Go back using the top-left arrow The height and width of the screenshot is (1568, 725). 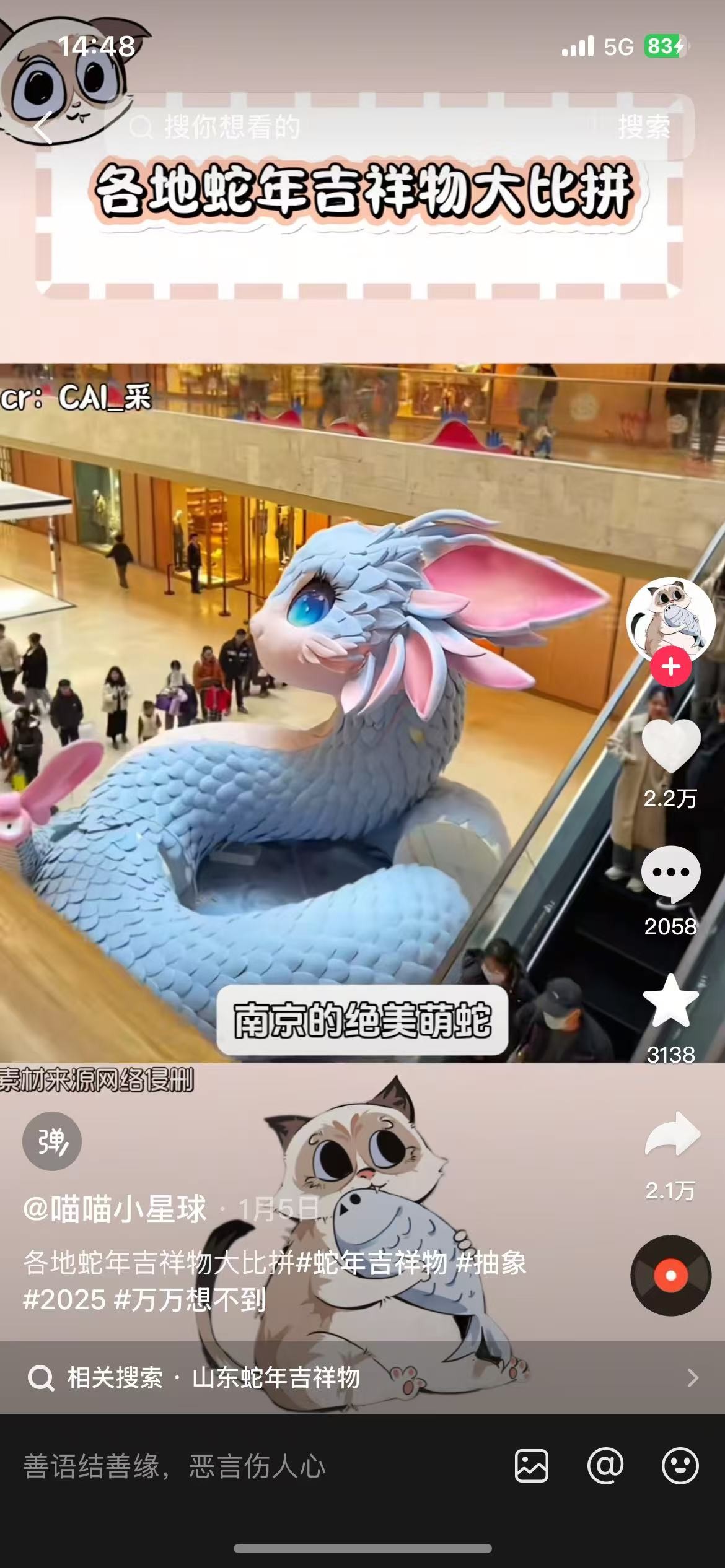coord(43,128)
